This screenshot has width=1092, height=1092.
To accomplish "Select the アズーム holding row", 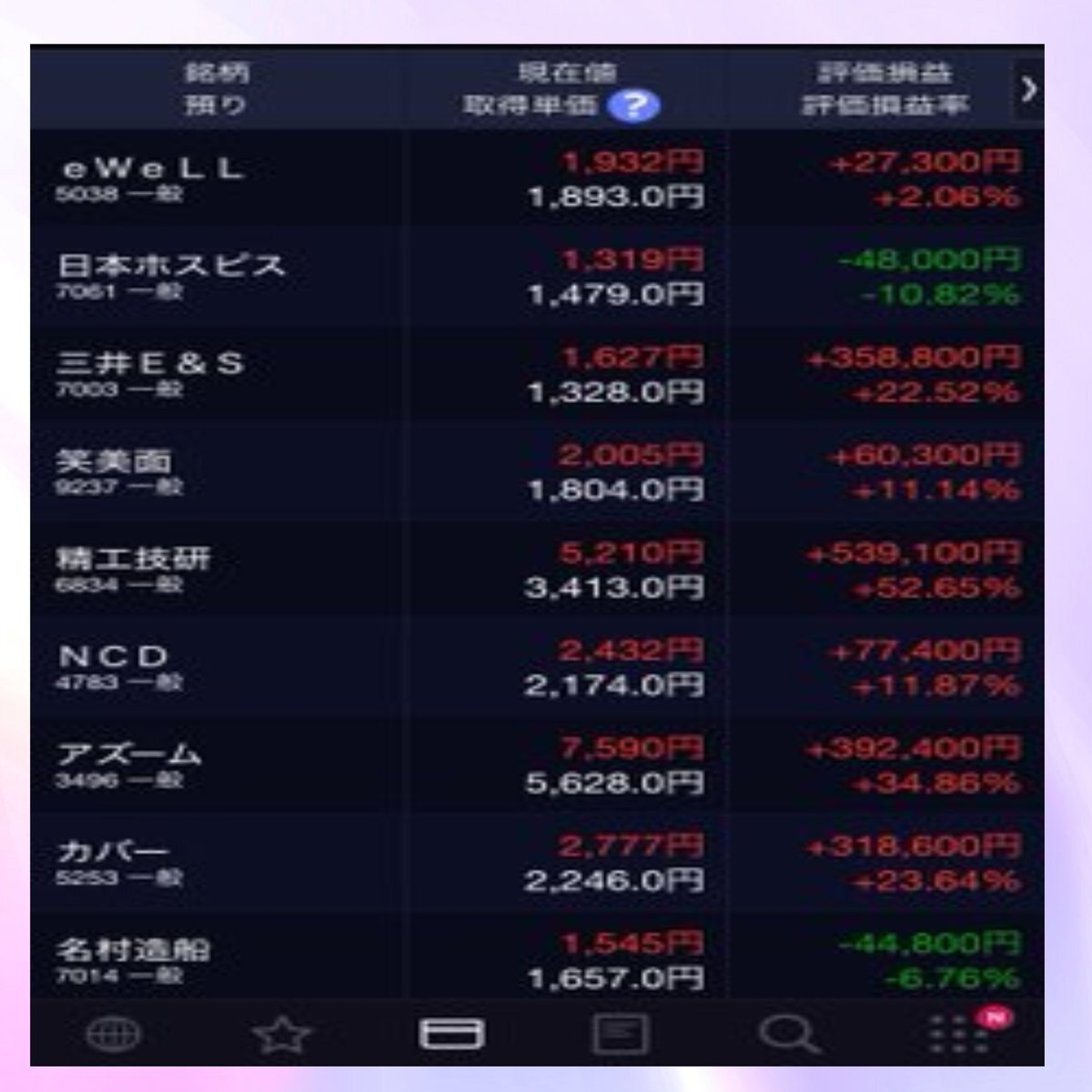I will [x=537, y=765].
